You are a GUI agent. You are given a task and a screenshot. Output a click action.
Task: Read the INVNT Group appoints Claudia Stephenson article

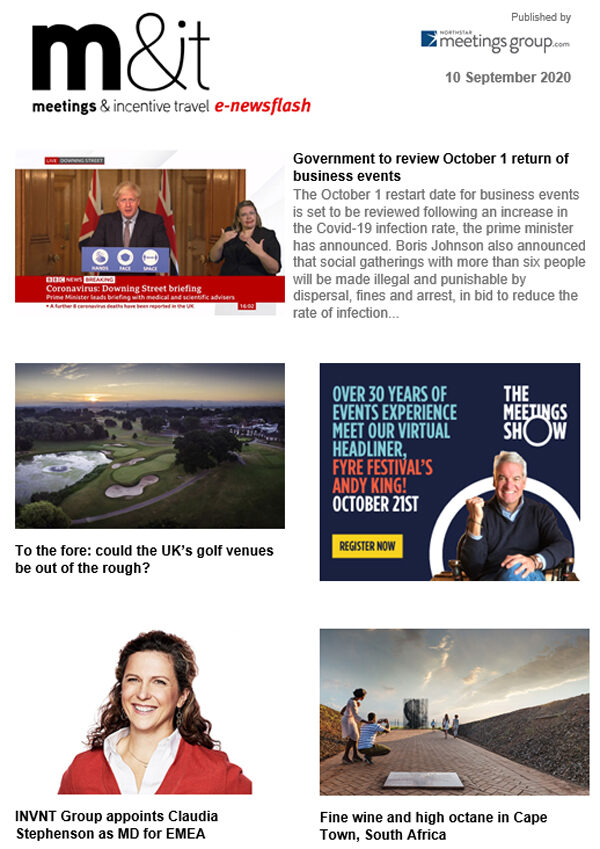tap(117, 825)
